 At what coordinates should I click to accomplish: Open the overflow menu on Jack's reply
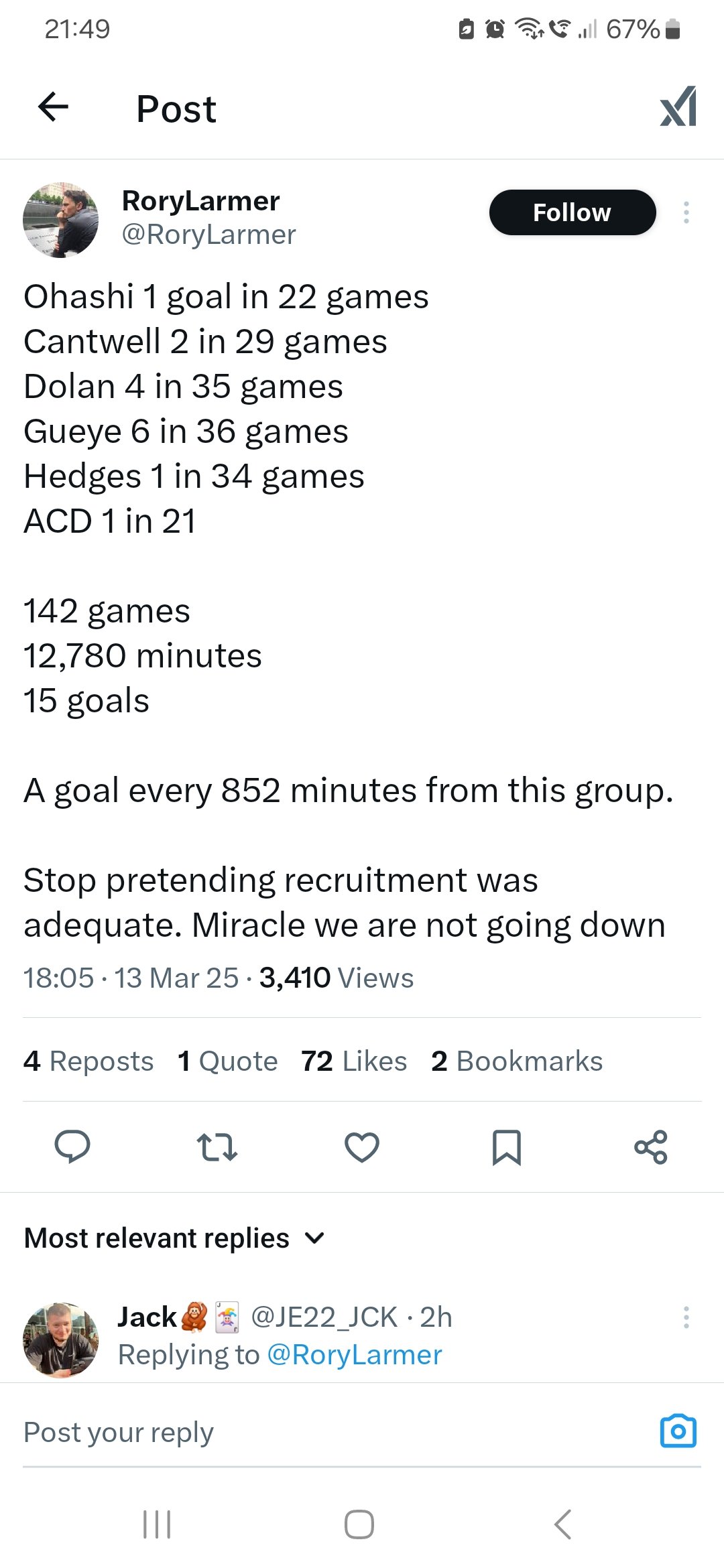686,1317
